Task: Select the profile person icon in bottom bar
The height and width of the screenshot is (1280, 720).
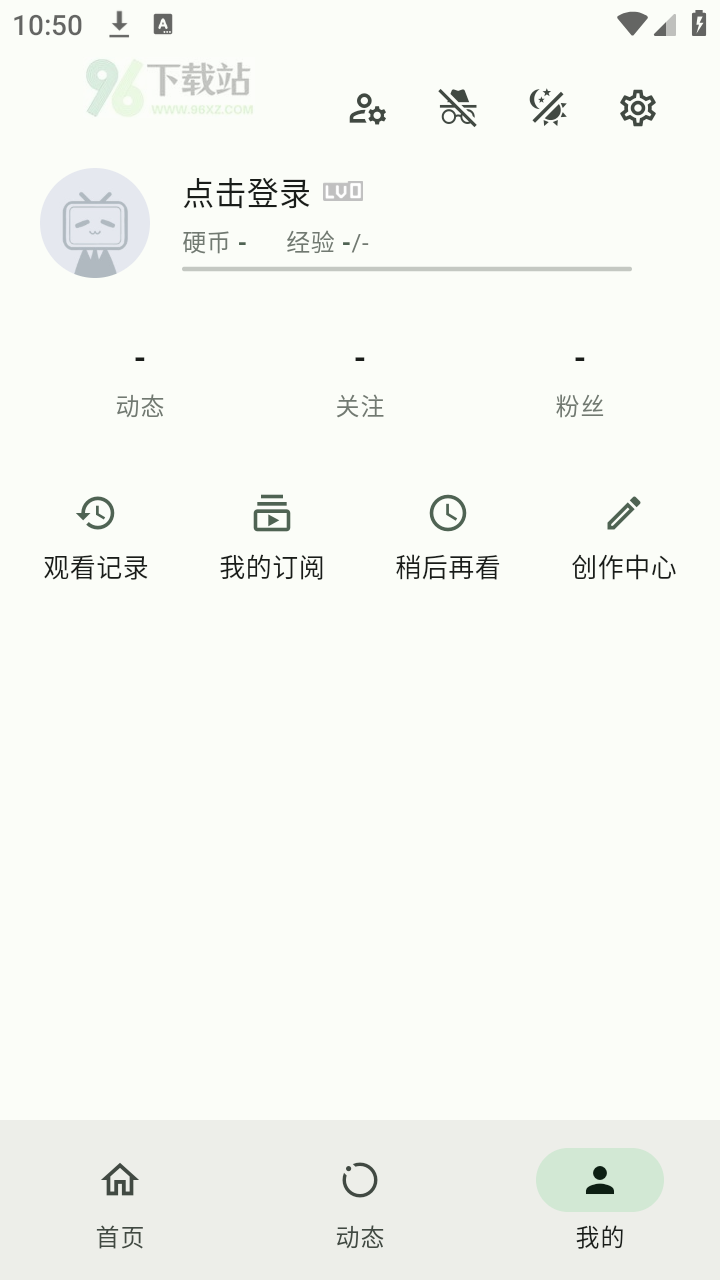Action: coord(598,1180)
